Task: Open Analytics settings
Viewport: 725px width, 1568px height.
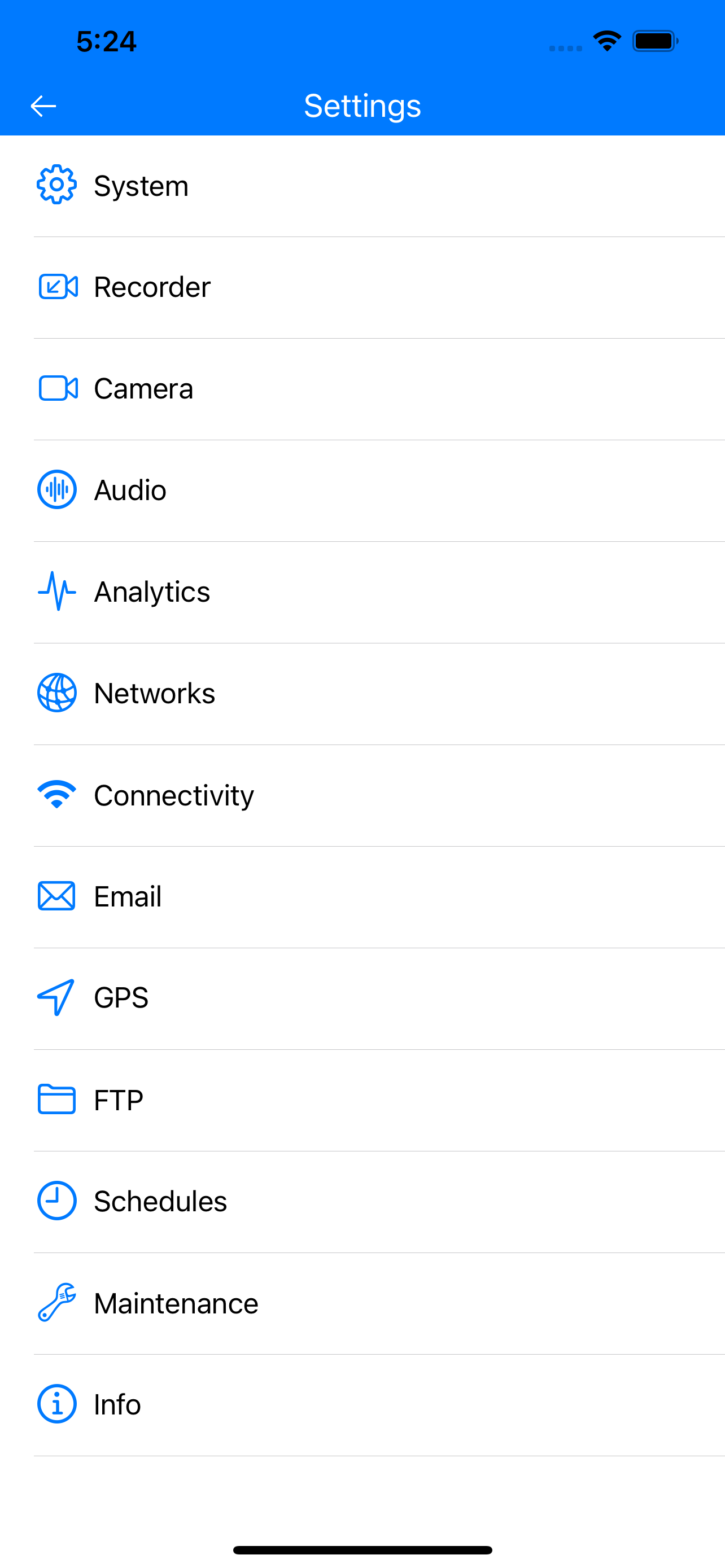Action: pyautogui.click(x=363, y=592)
